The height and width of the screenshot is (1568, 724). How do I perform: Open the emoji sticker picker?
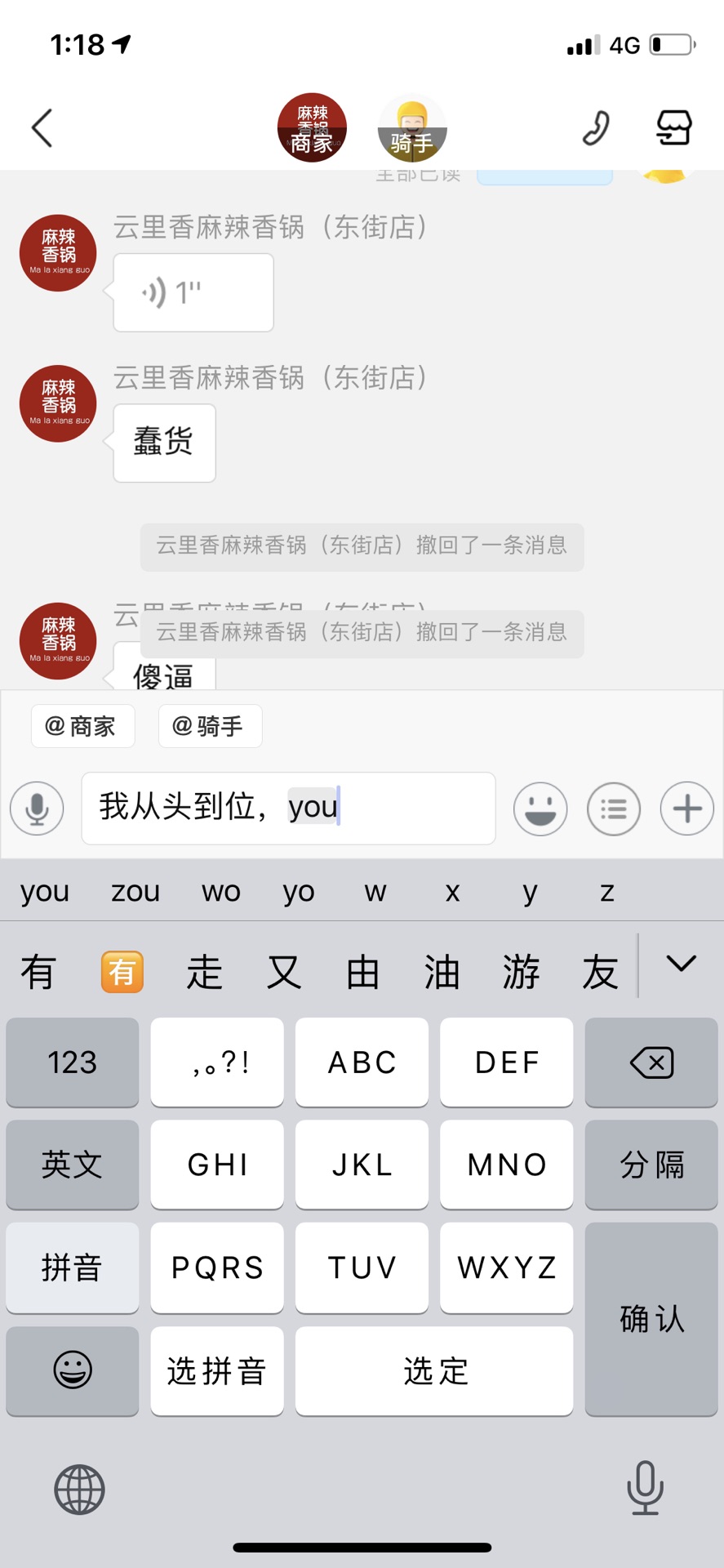(x=540, y=808)
